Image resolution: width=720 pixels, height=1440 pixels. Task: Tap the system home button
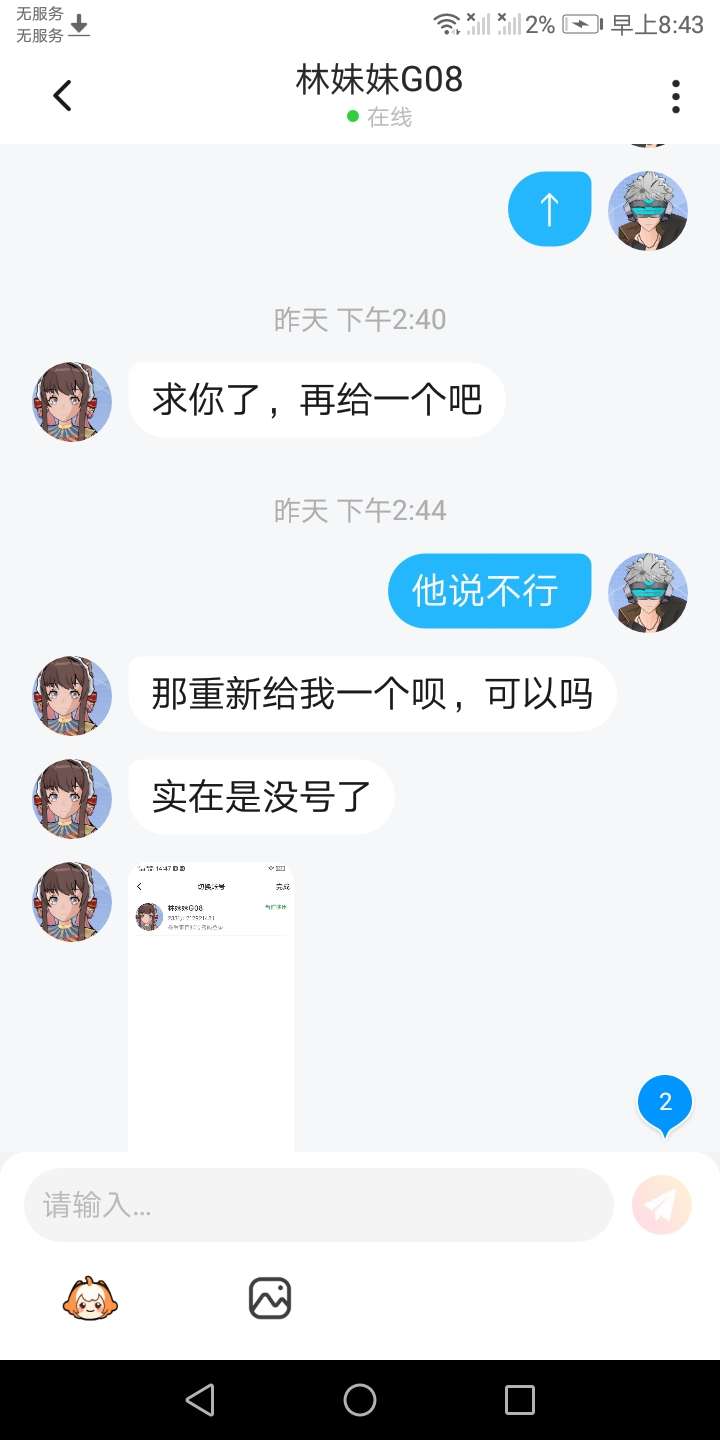tap(360, 1400)
